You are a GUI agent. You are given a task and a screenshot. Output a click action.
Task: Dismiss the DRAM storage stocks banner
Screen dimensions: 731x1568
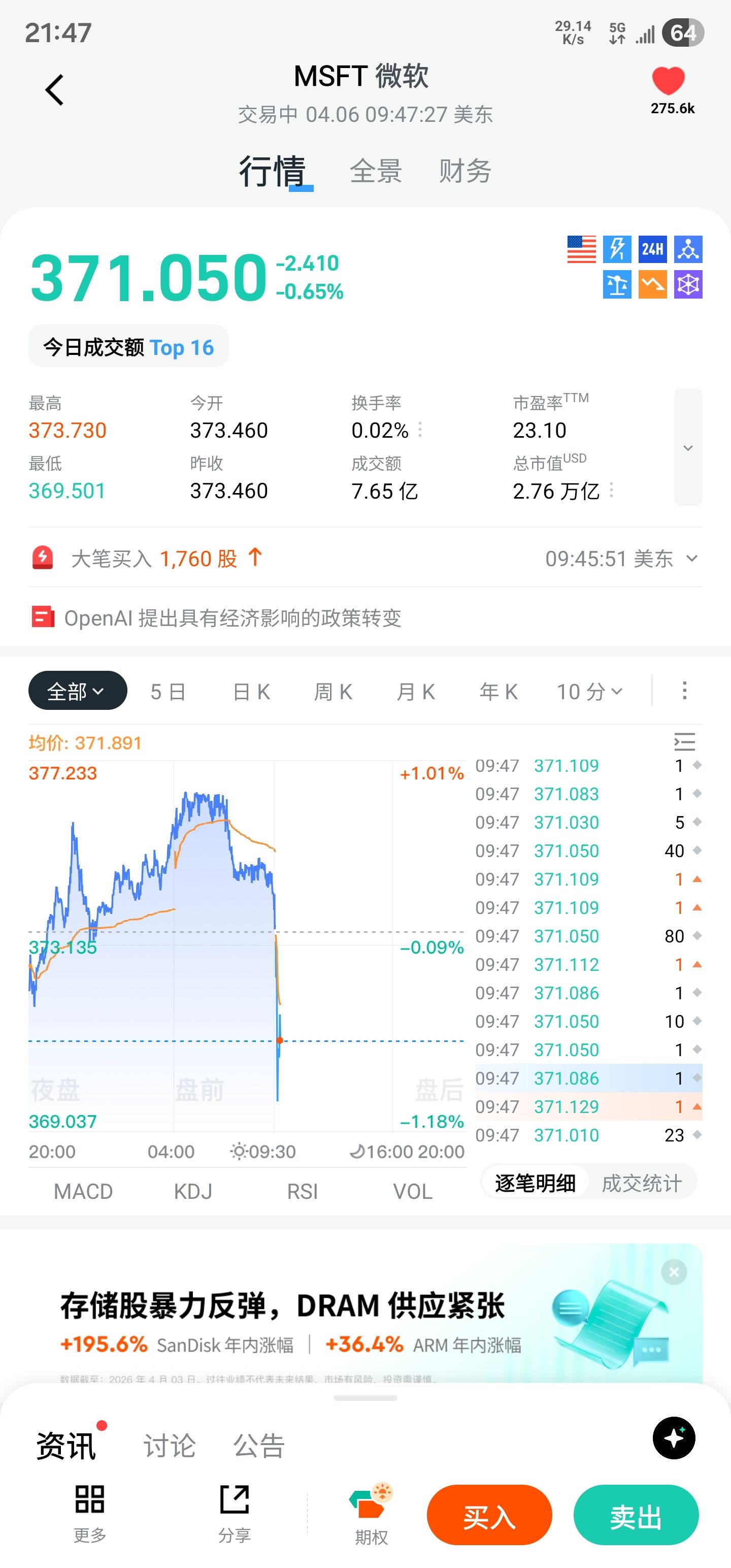(x=674, y=1271)
